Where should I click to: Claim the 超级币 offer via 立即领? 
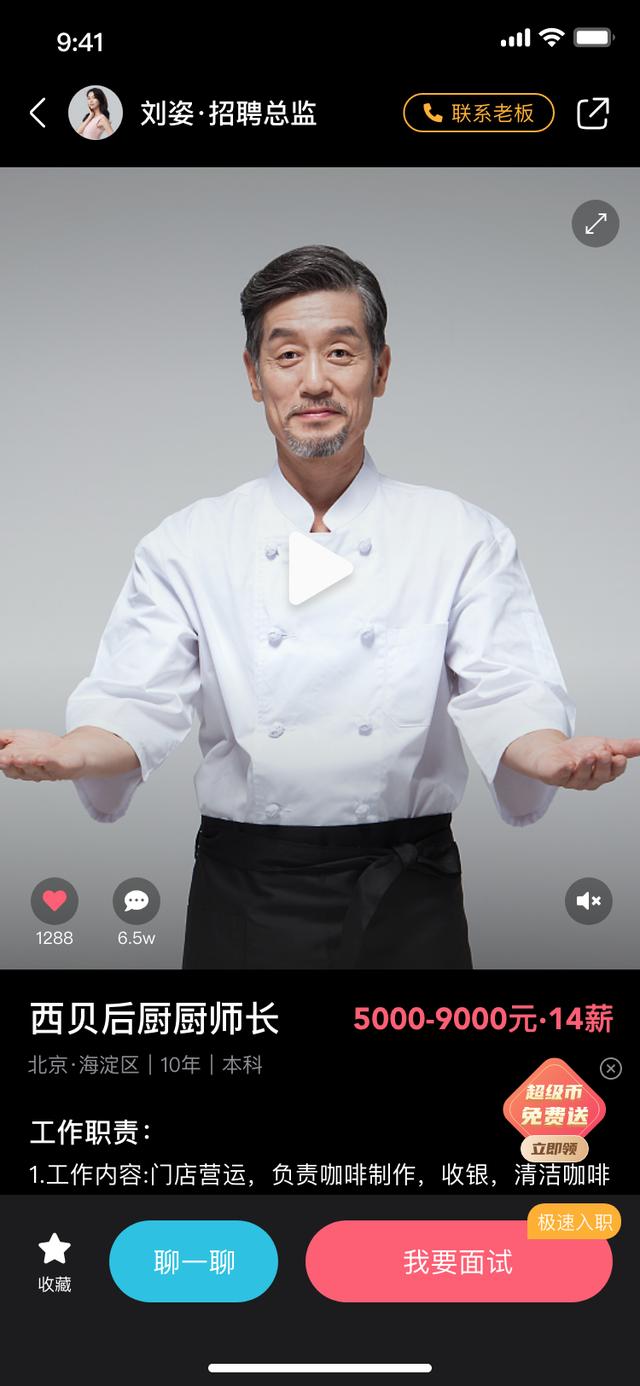553,1149
